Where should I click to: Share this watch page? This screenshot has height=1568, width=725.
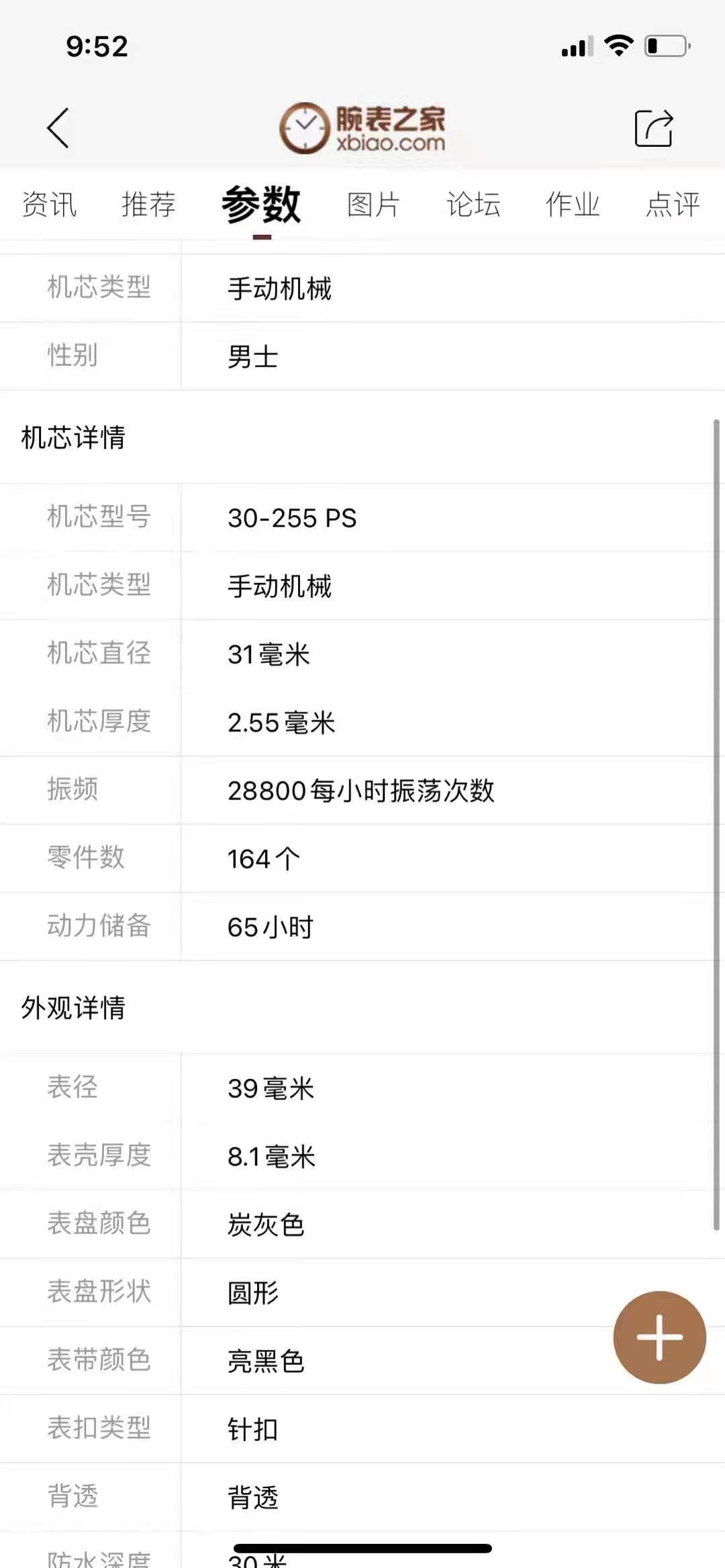coord(654,127)
